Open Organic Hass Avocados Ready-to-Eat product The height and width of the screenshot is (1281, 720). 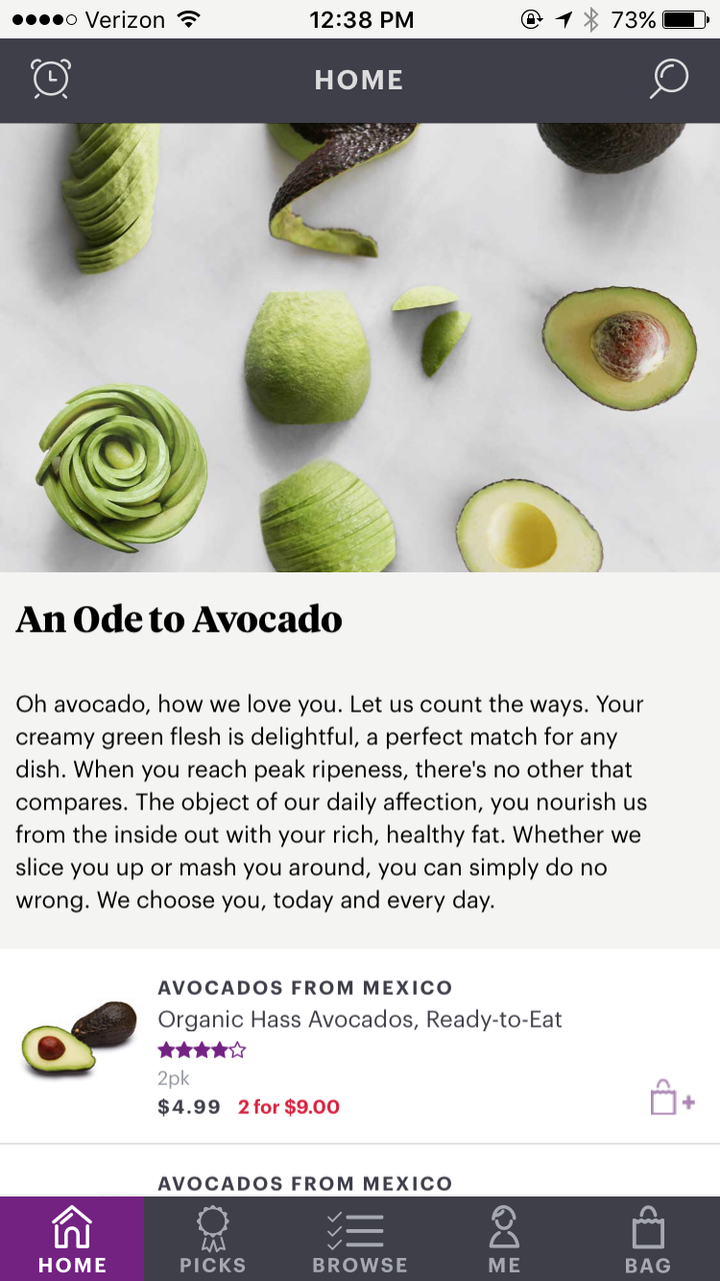click(360, 1020)
